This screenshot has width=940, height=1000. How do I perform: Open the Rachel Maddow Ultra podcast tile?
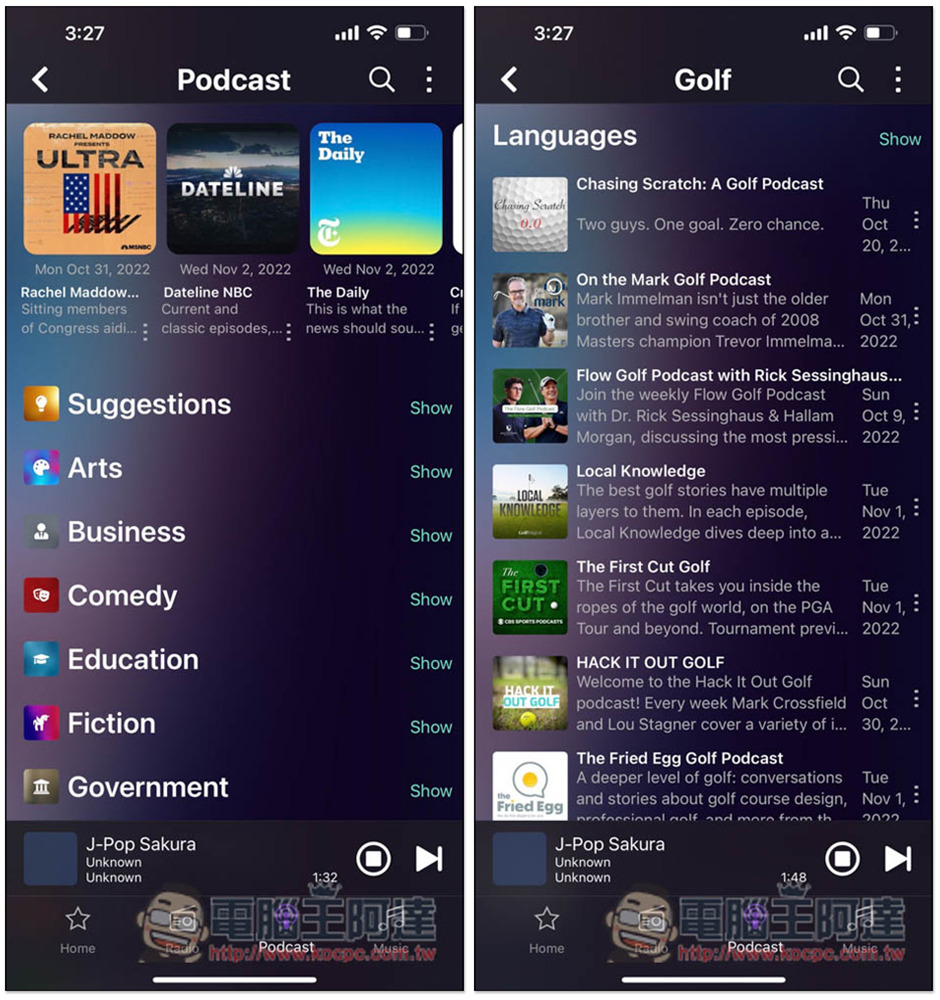[x=90, y=188]
